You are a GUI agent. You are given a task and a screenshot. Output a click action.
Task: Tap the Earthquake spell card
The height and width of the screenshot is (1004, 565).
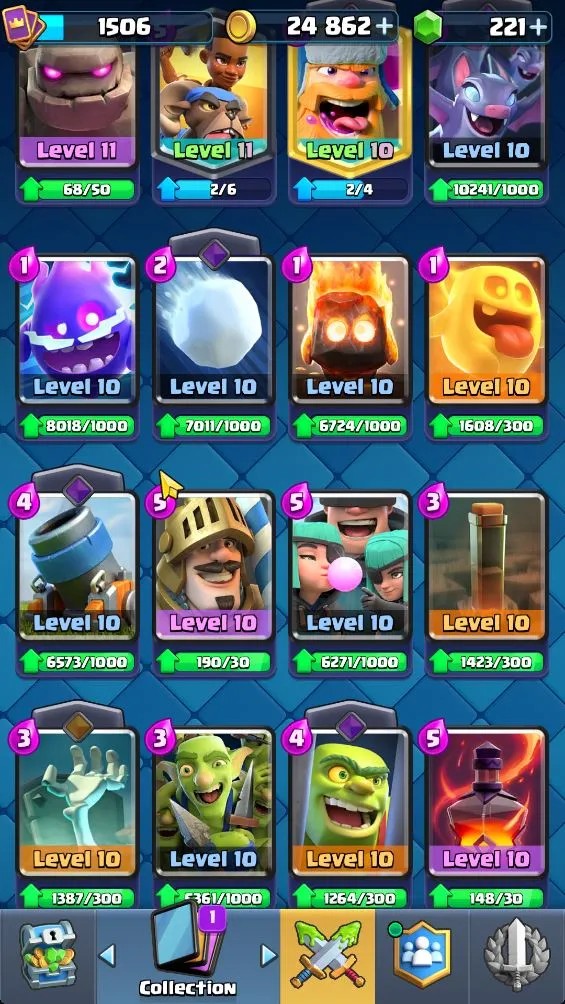point(487,567)
